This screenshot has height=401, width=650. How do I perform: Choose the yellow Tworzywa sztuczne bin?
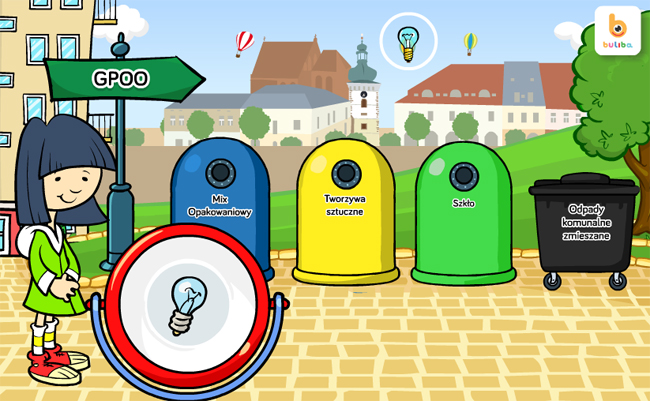tap(345, 212)
